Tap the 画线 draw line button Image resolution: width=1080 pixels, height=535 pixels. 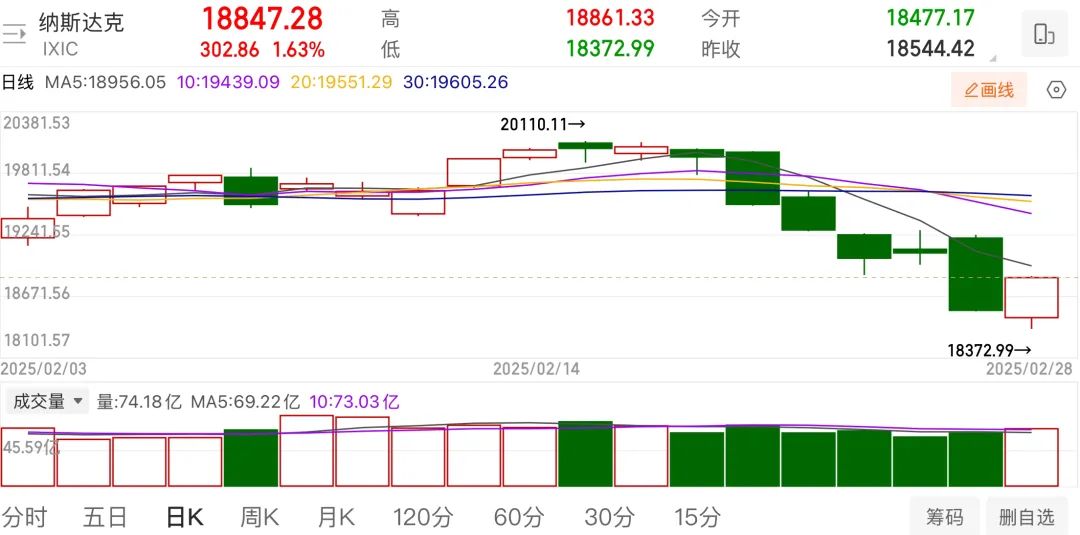click(988, 90)
